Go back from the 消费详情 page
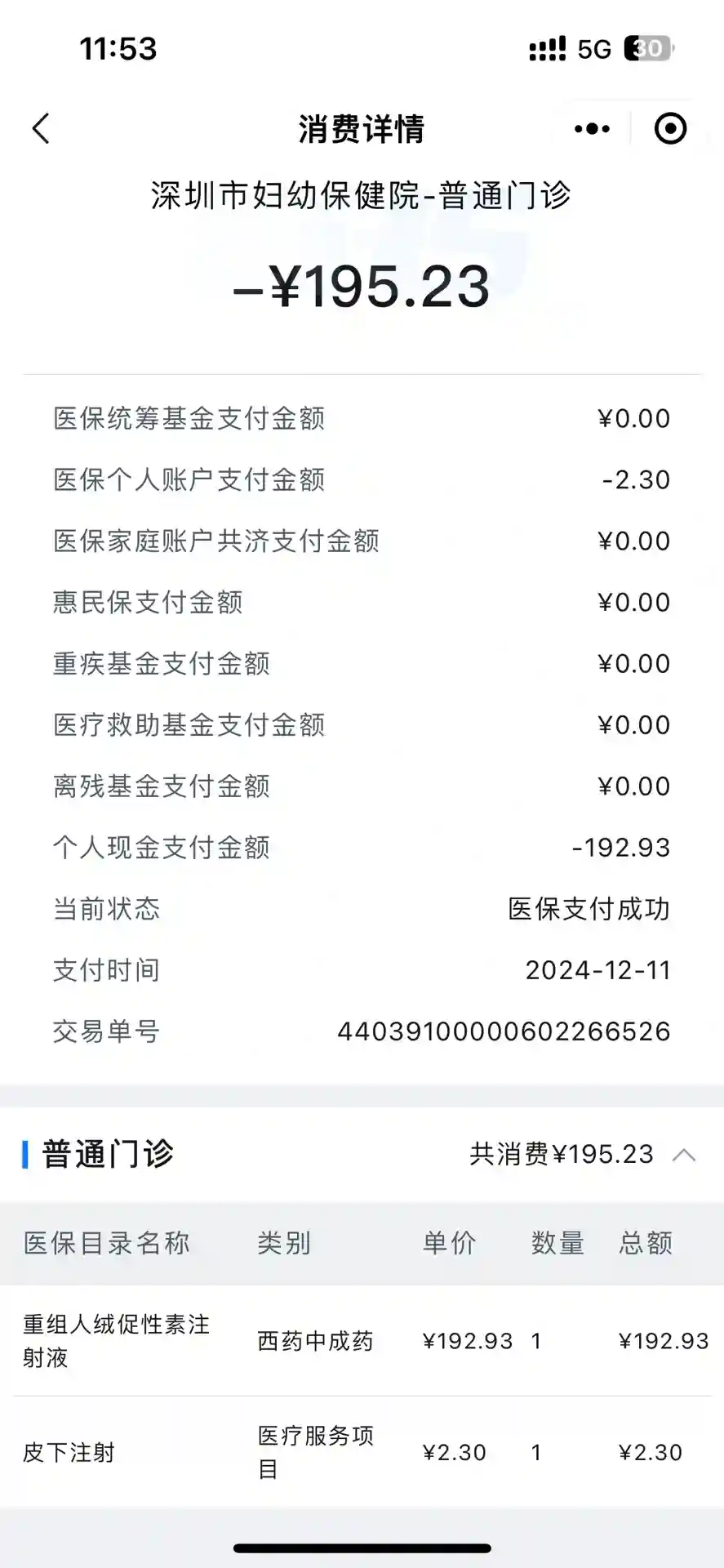 click(x=41, y=129)
